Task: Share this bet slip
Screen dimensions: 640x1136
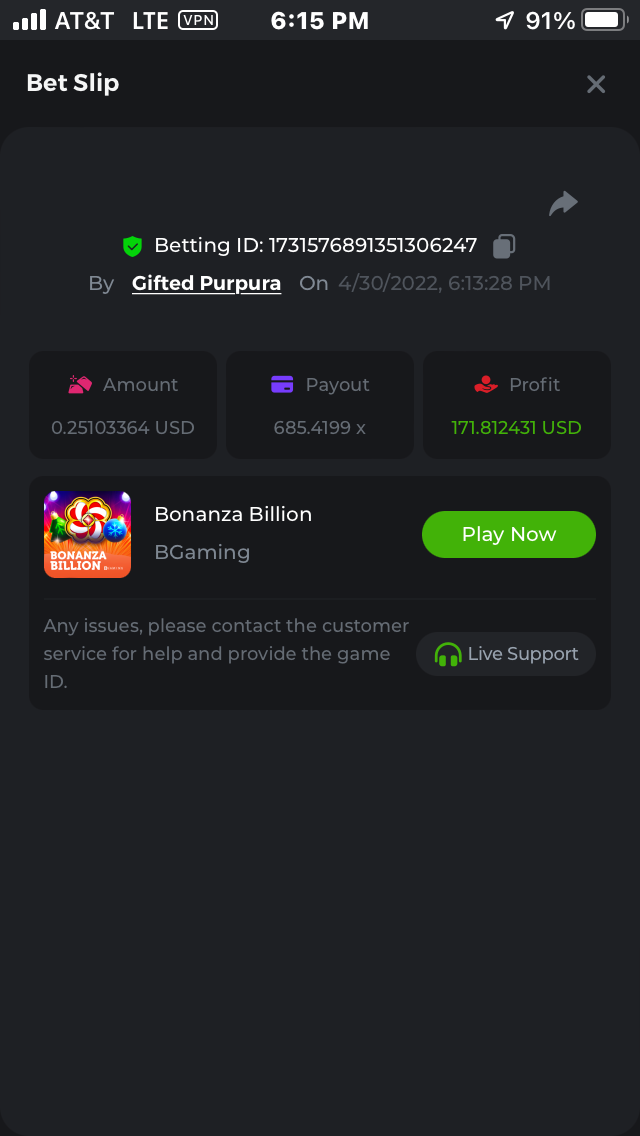Action: 563,204
